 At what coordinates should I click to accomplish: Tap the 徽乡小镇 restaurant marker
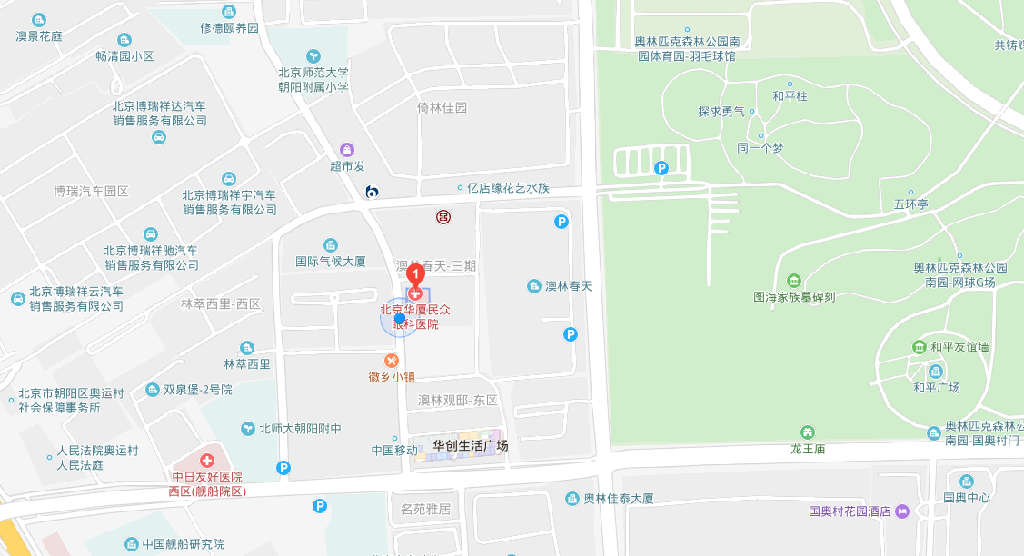click(391, 360)
